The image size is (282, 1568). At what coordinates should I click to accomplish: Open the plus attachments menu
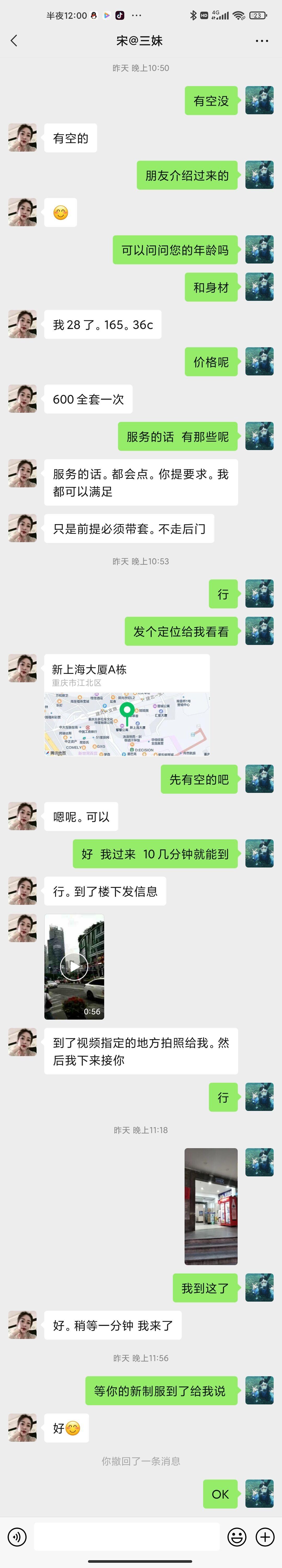click(x=265, y=1537)
